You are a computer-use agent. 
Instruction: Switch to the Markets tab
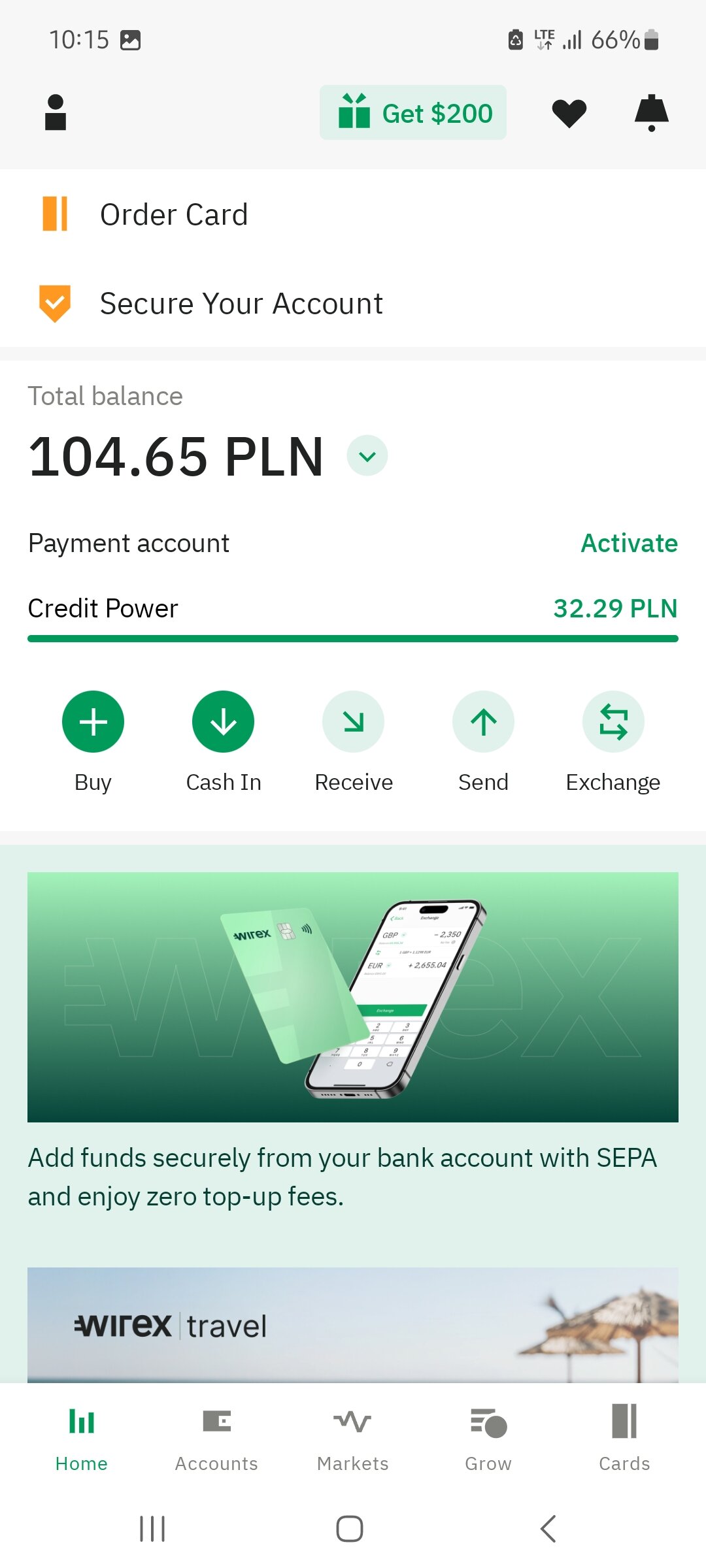click(x=353, y=1437)
